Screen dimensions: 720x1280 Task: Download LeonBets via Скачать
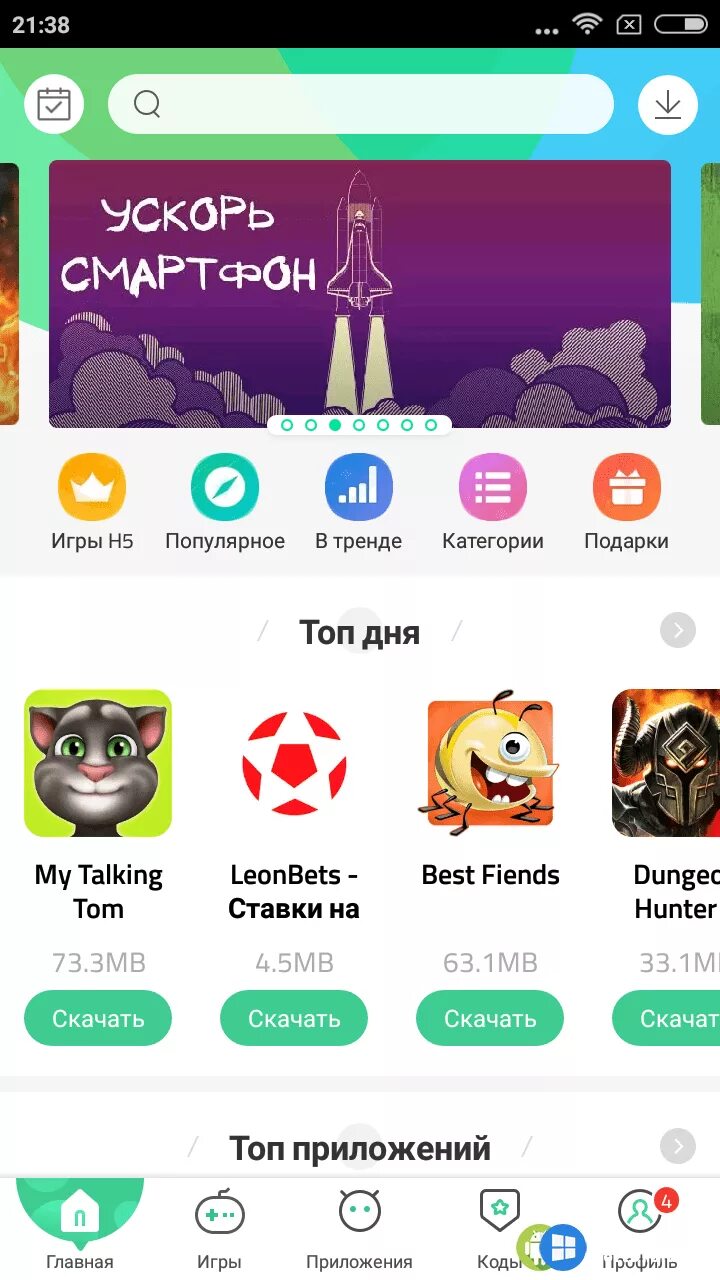294,1019
